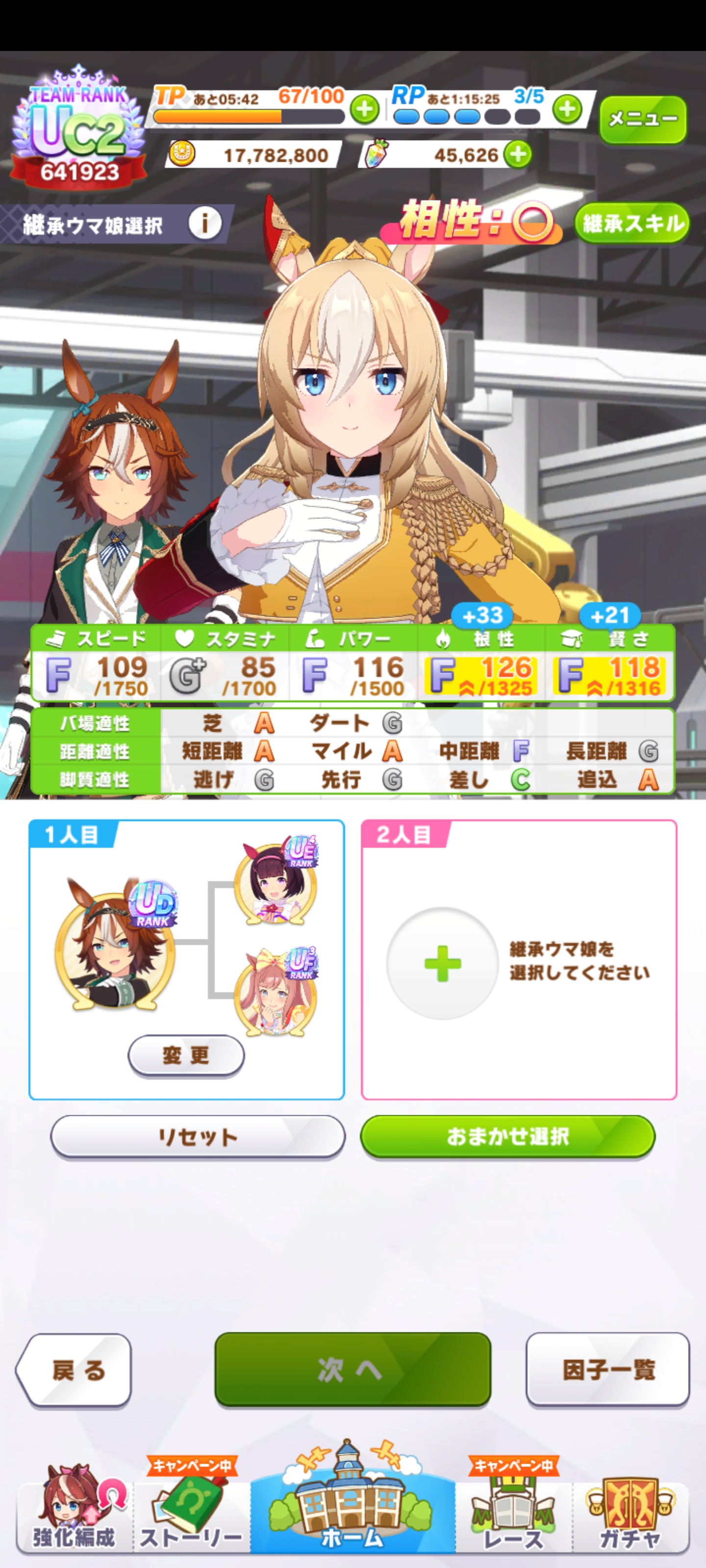
Task: Reset the selection with リセット
Action: pyautogui.click(x=198, y=1136)
